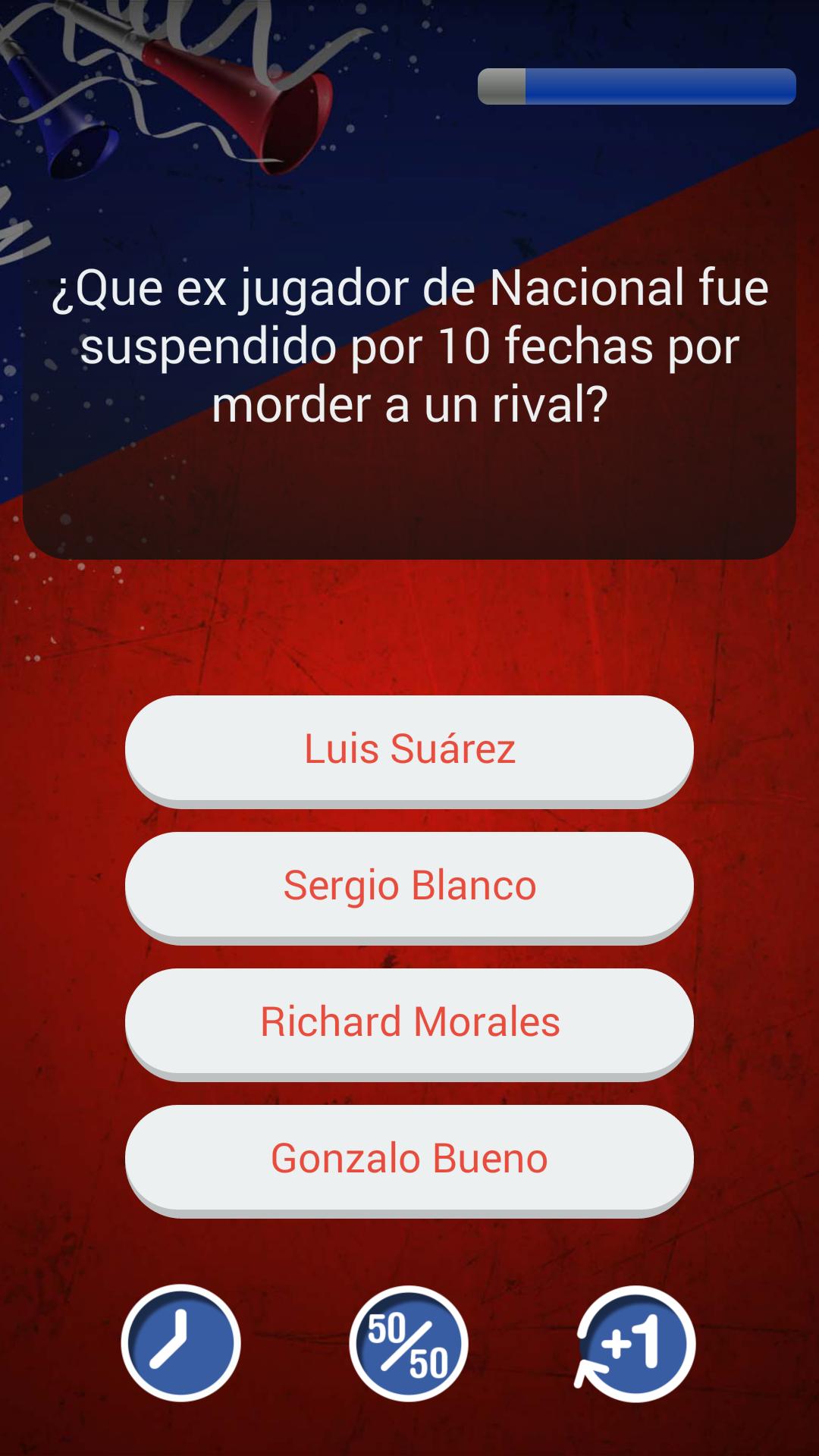Choose the bottom answer option
The width and height of the screenshot is (819, 1456).
pyautogui.click(x=409, y=1158)
